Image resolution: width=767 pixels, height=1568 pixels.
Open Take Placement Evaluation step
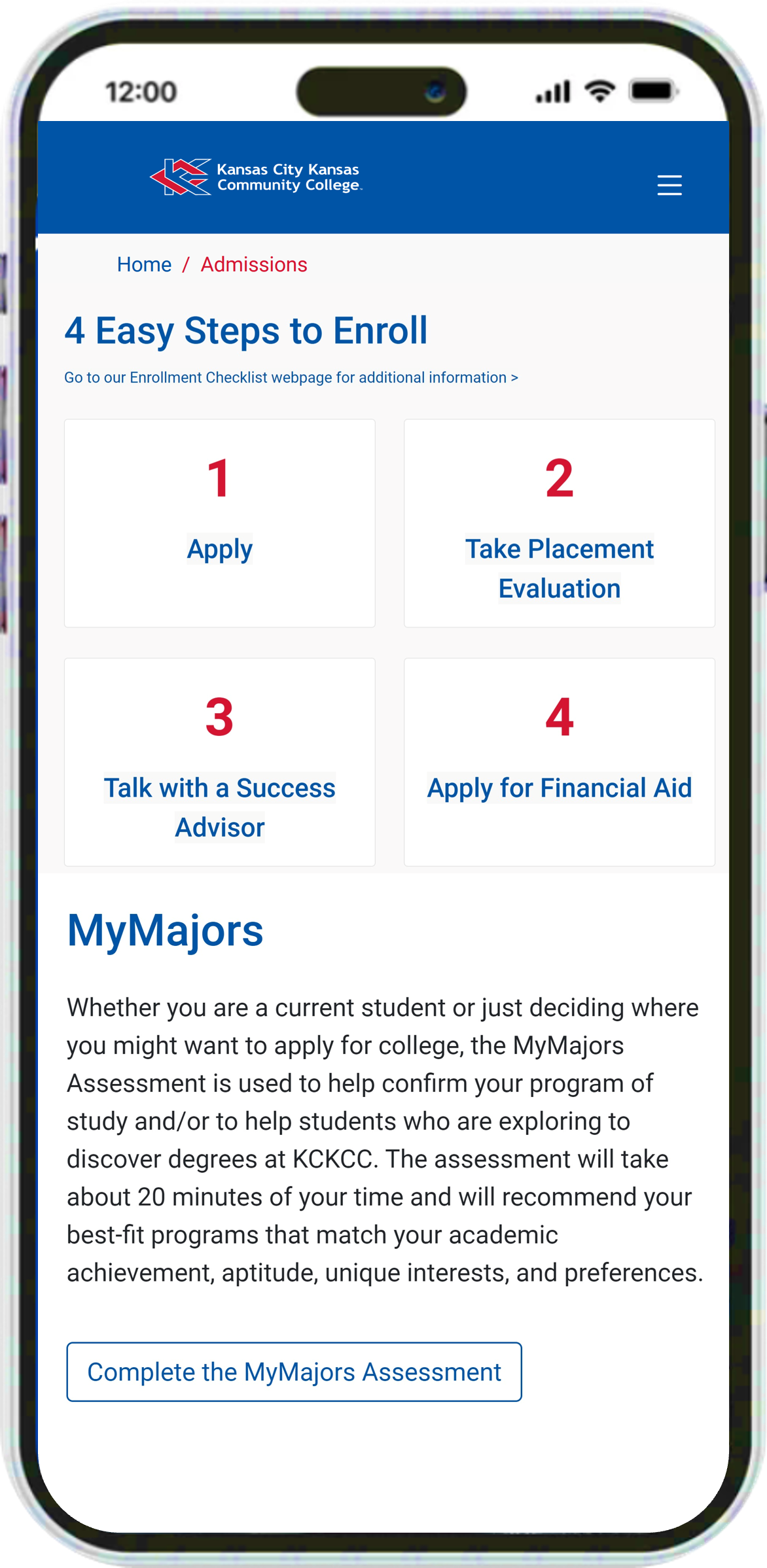(559, 568)
